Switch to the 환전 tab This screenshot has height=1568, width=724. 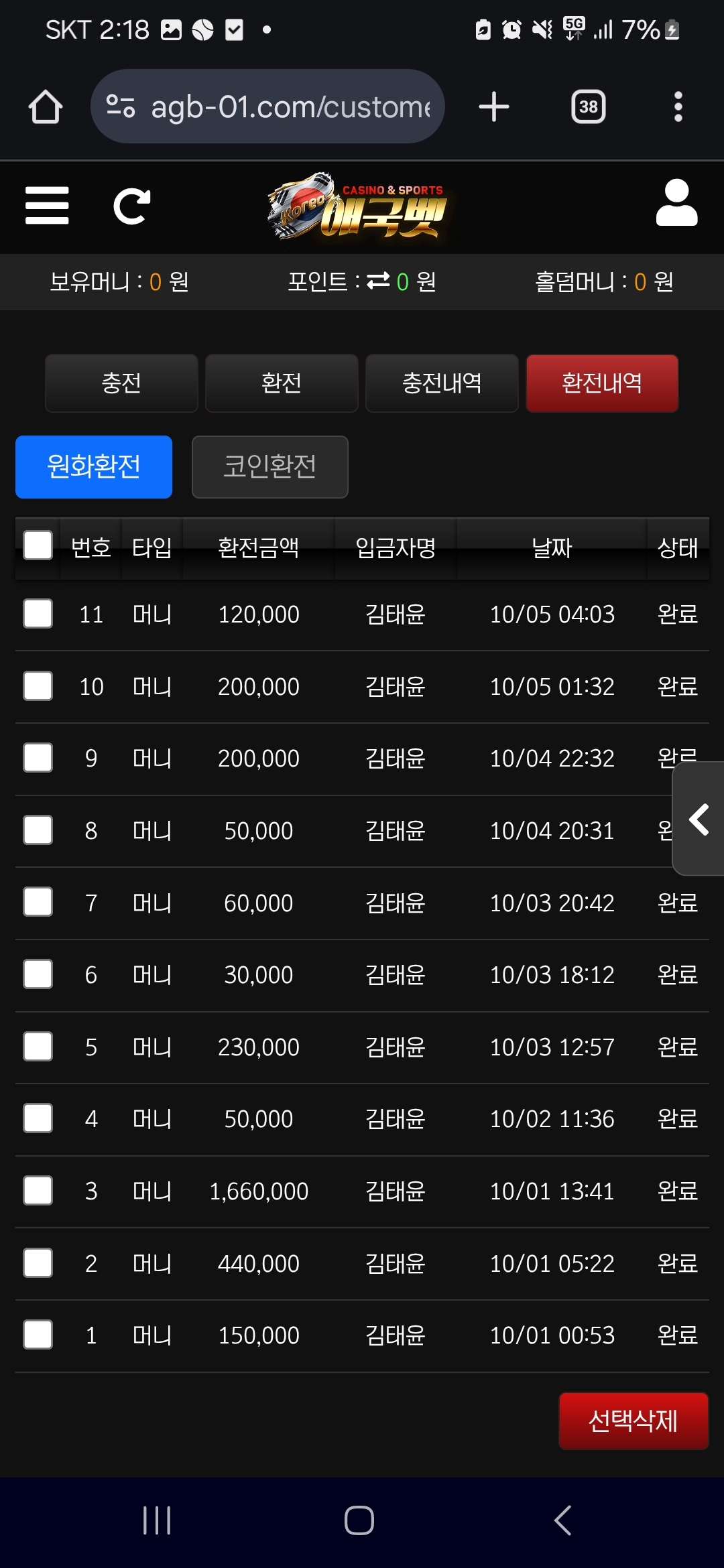point(282,383)
